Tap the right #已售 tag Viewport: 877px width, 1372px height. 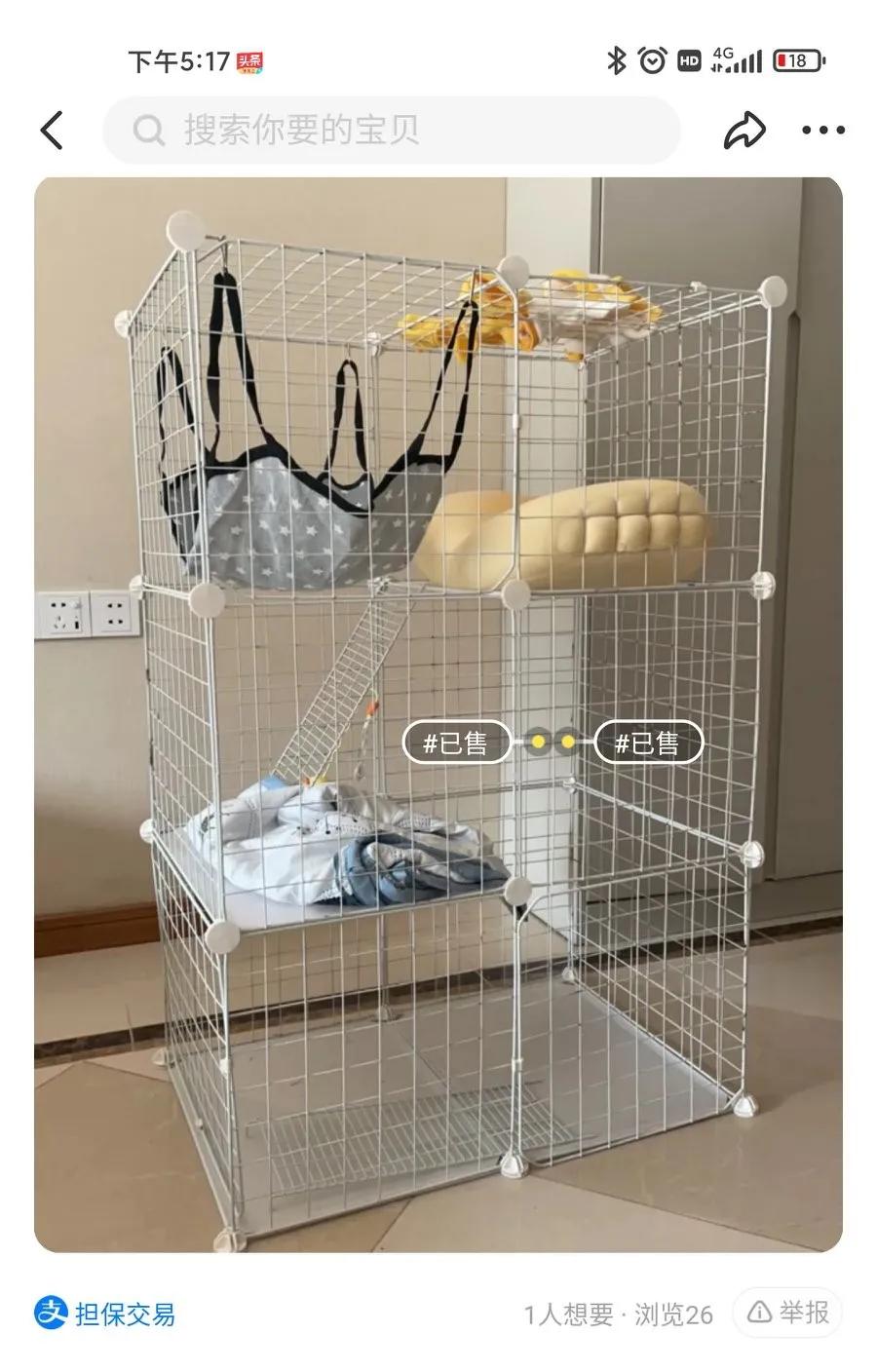coord(648,743)
